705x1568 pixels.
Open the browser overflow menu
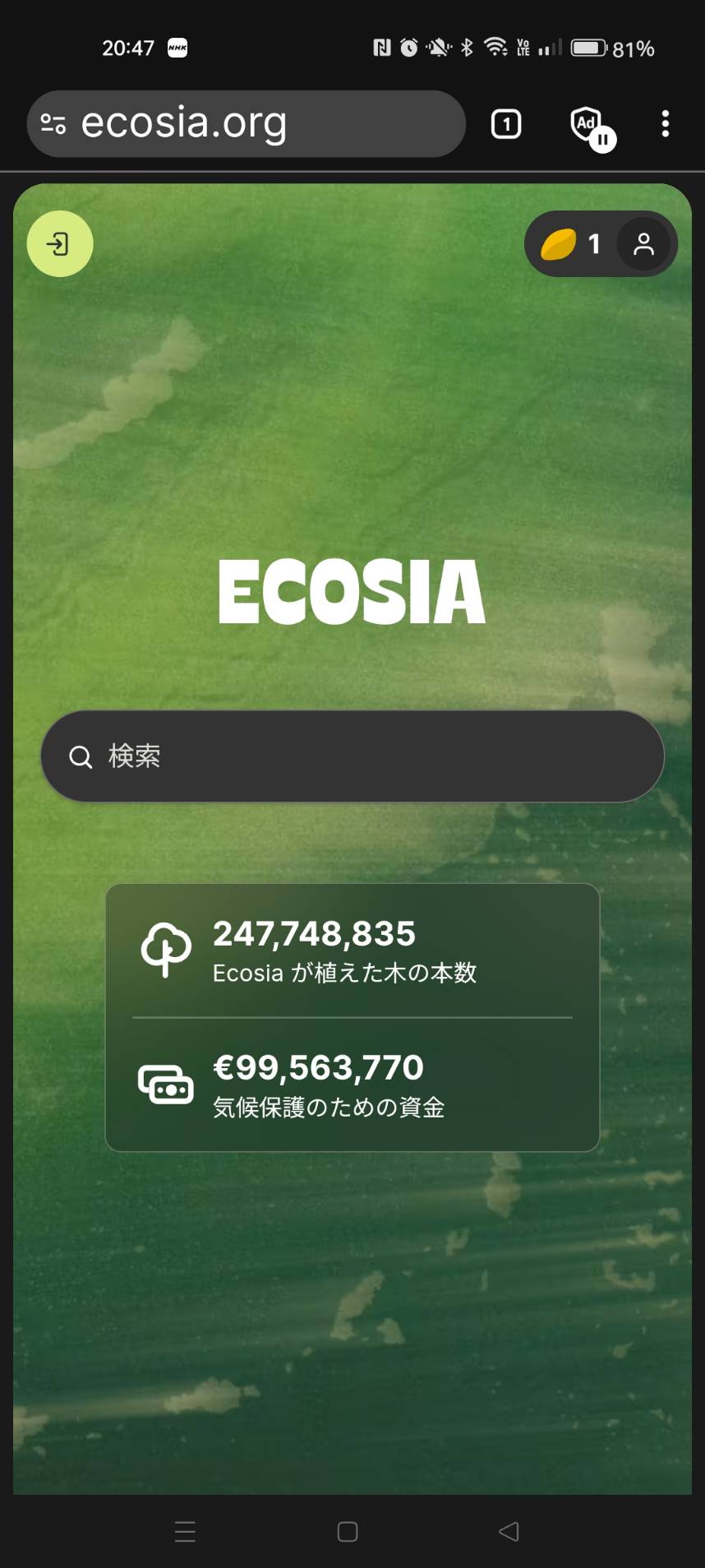[665, 124]
